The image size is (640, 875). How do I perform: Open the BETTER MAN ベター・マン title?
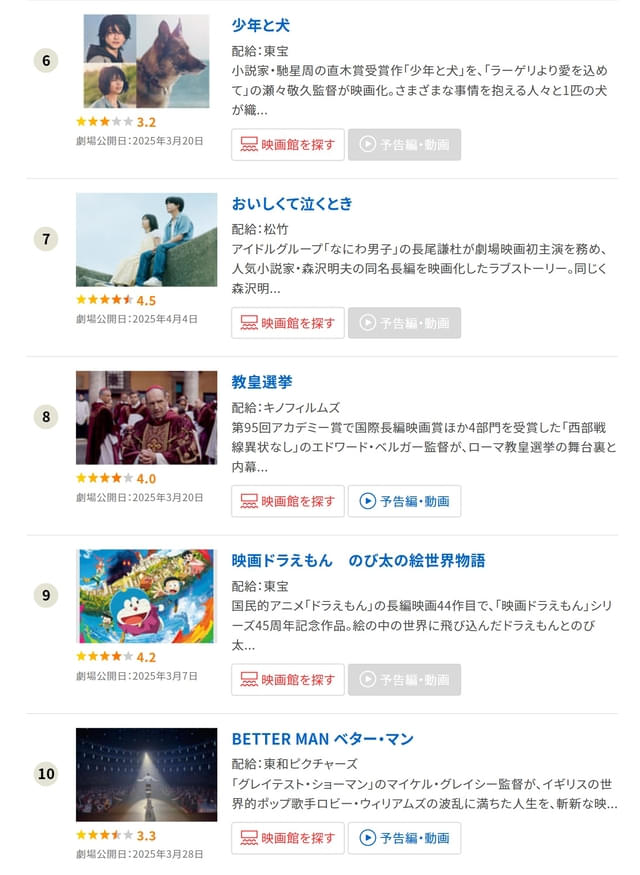point(322,739)
